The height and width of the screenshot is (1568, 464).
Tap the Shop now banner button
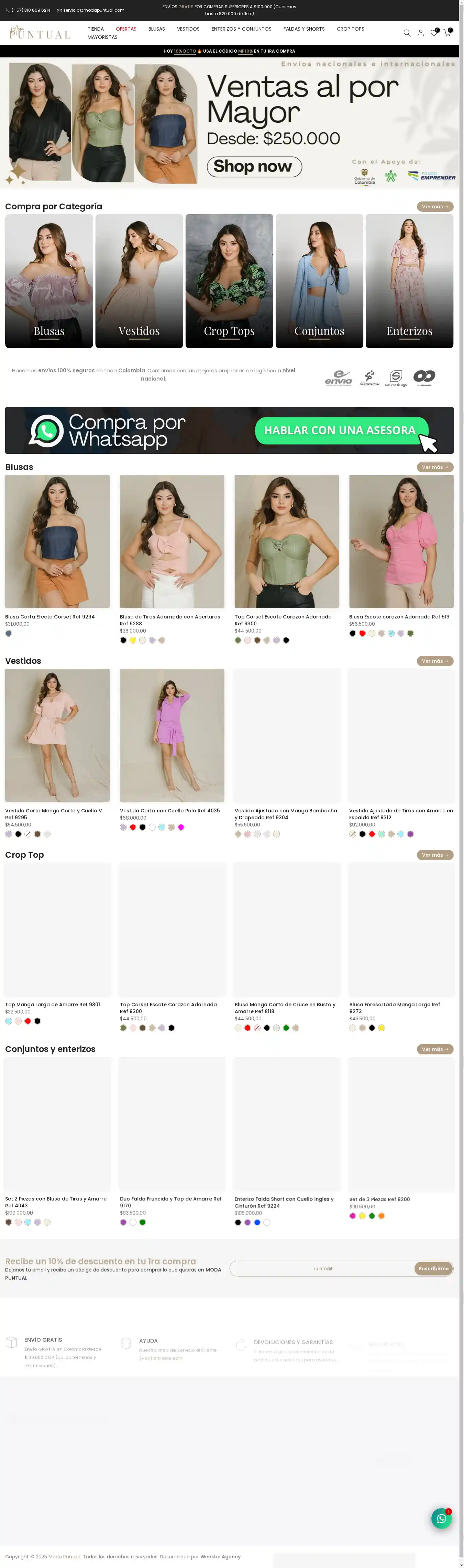pyautogui.click(x=254, y=166)
